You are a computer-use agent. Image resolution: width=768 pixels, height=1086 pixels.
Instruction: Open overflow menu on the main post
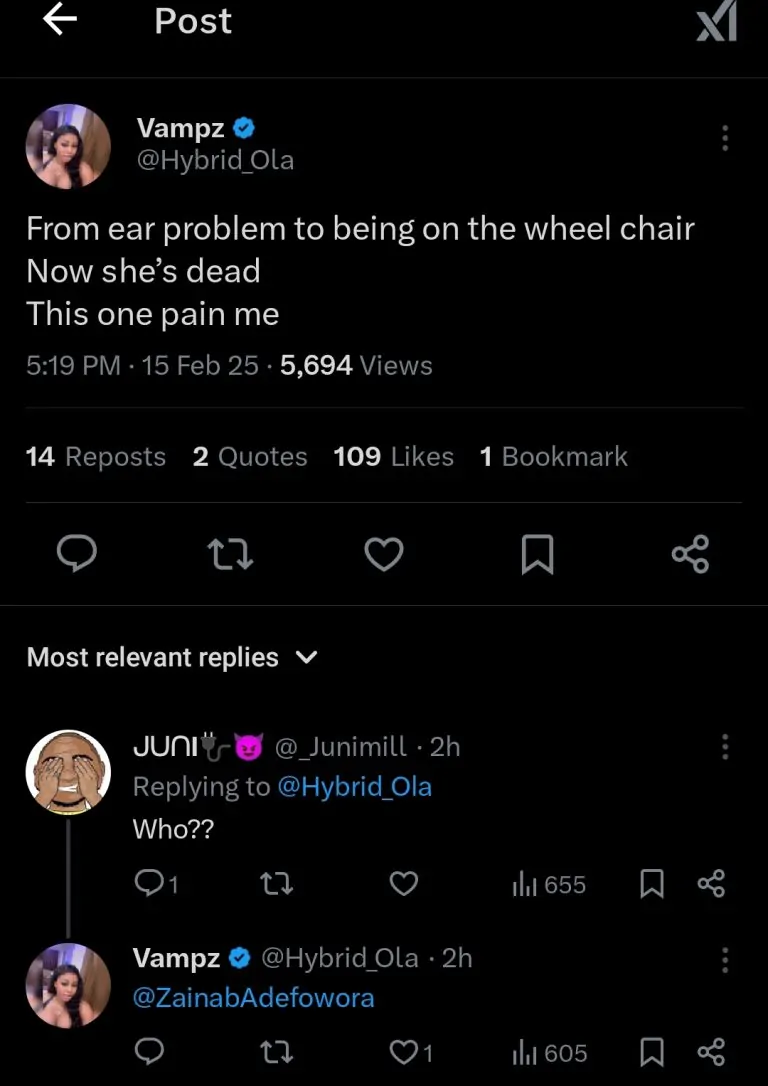[x=725, y=138]
